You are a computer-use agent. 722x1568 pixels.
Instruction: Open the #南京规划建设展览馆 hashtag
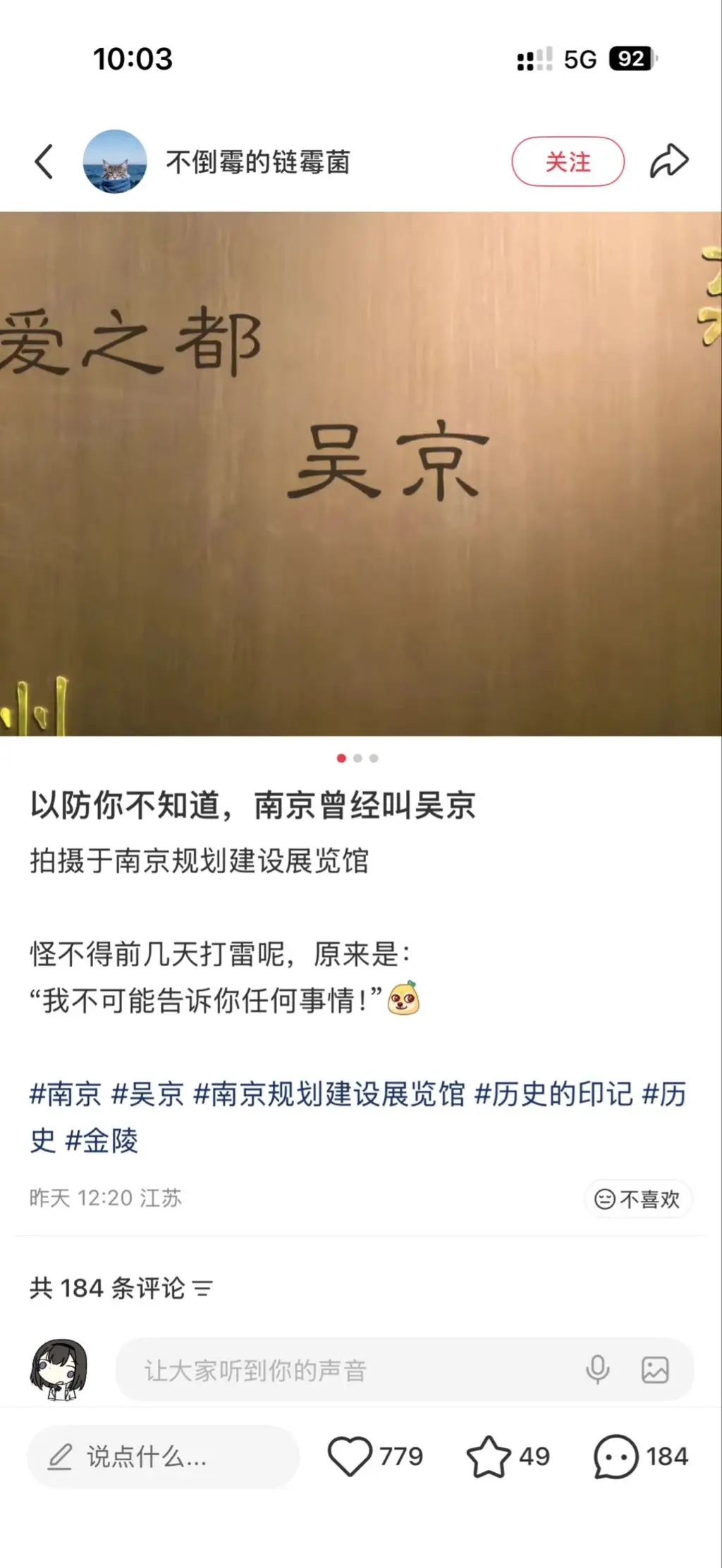329,1094
